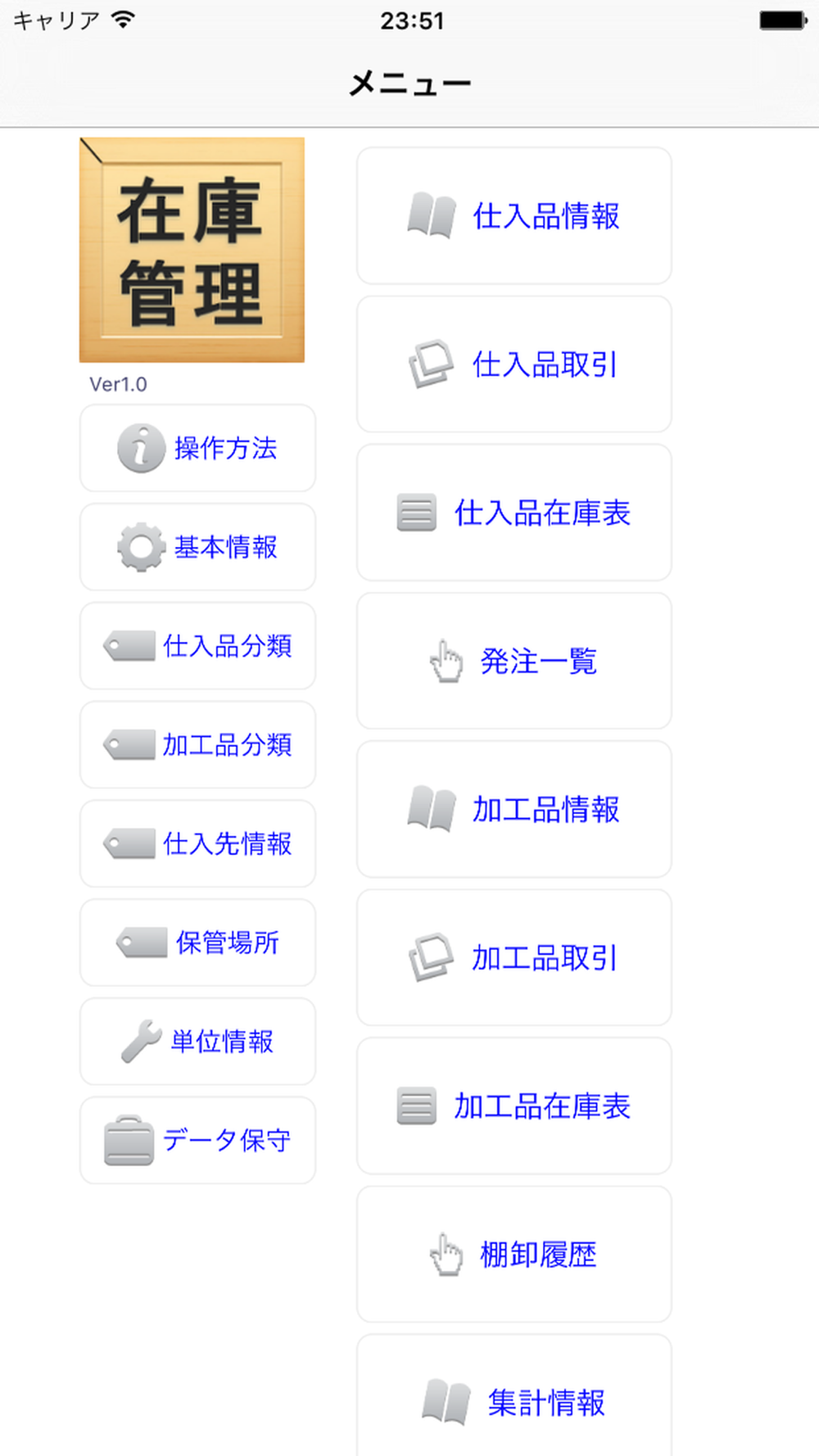Open 加工品分類

tap(197, 744)
